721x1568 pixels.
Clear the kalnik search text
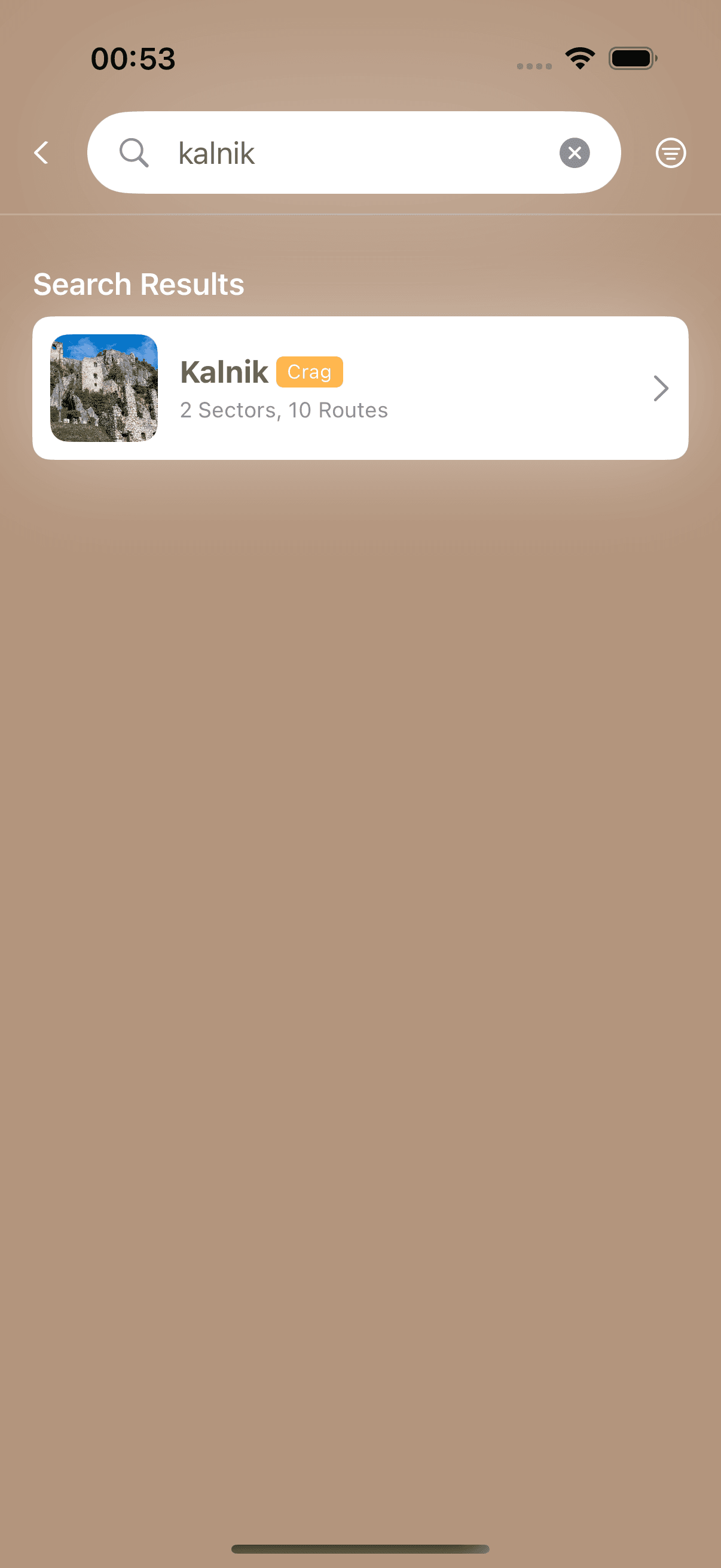click(x=574, y=152)
